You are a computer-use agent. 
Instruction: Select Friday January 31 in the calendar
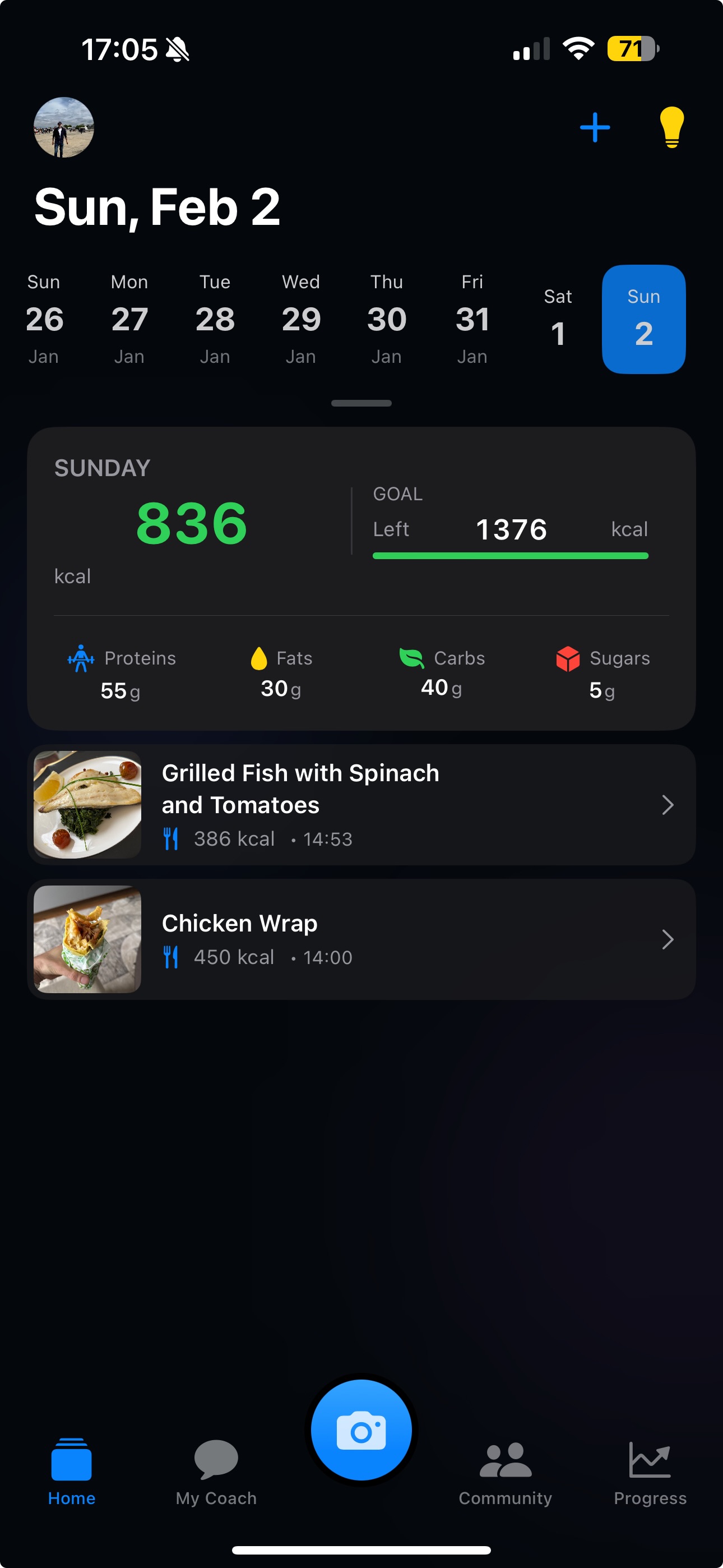tap(472, 319)
